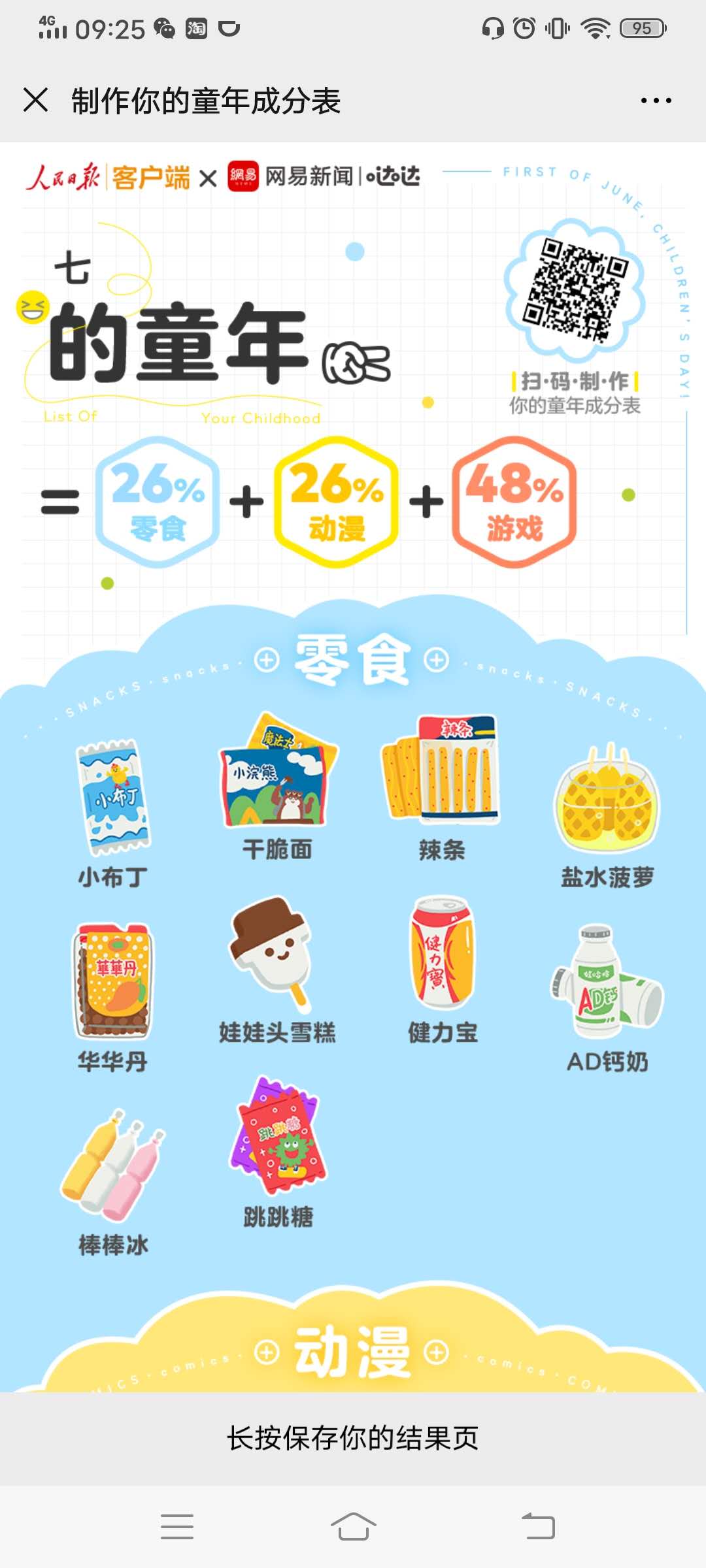The image size is (706, 1568).
Task: Tap the system back navigation button
Action: coord(538,1527)
